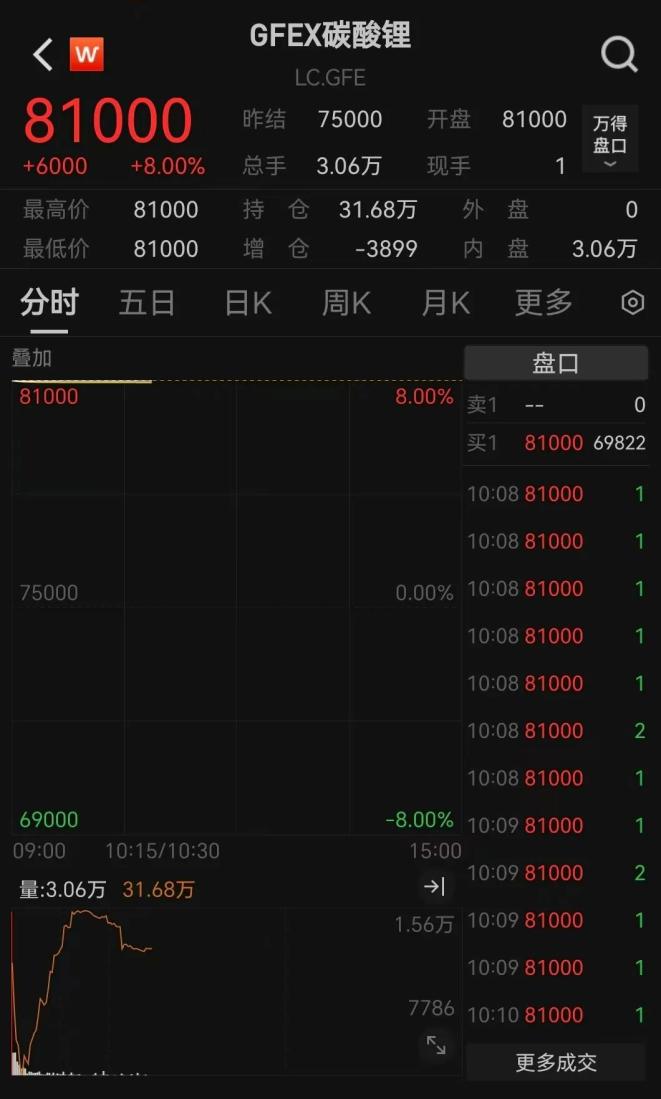This screenshot has width=661, height=1099.
Task: Open the 更多 chart options tab
Action: click(x=543, y=302)
